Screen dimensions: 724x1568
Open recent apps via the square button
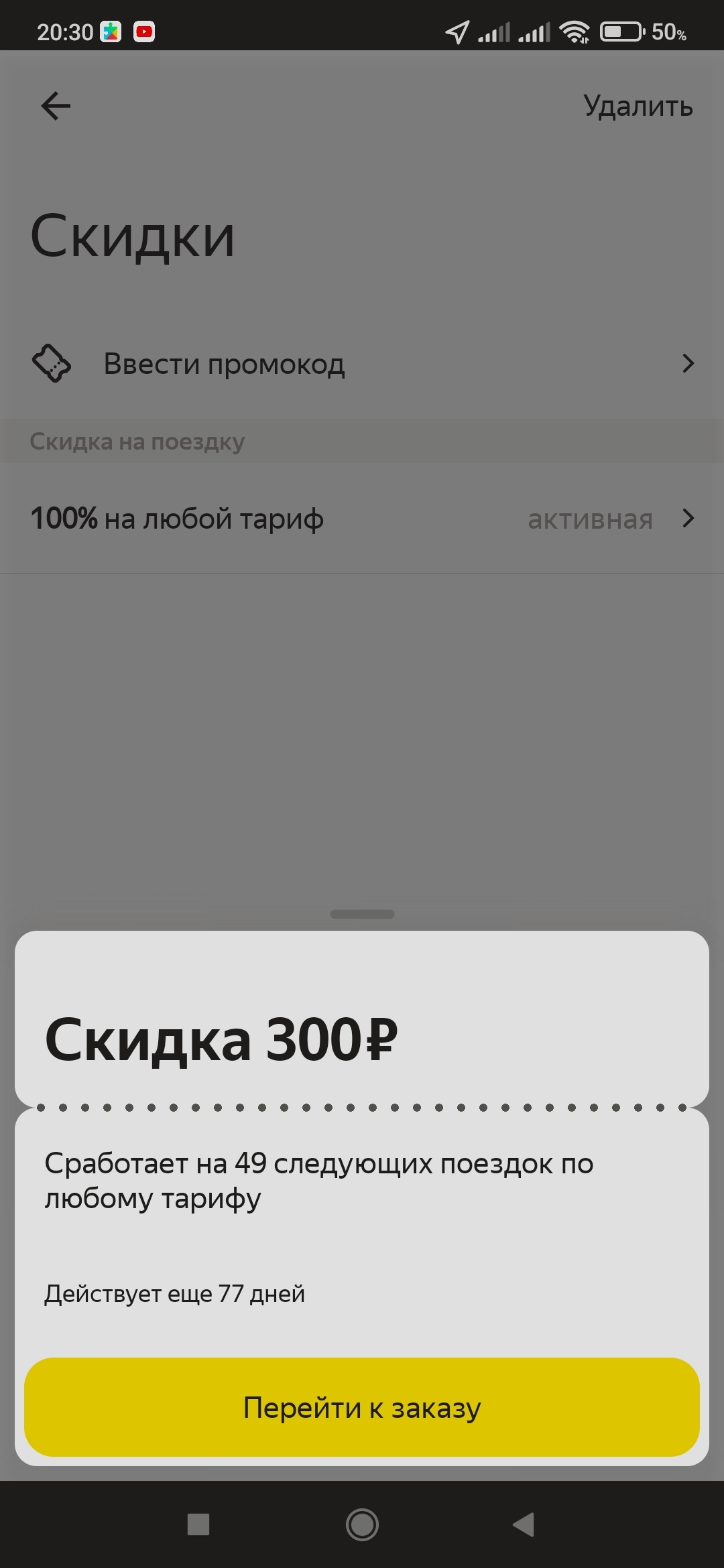click(x=198, y=1524)
